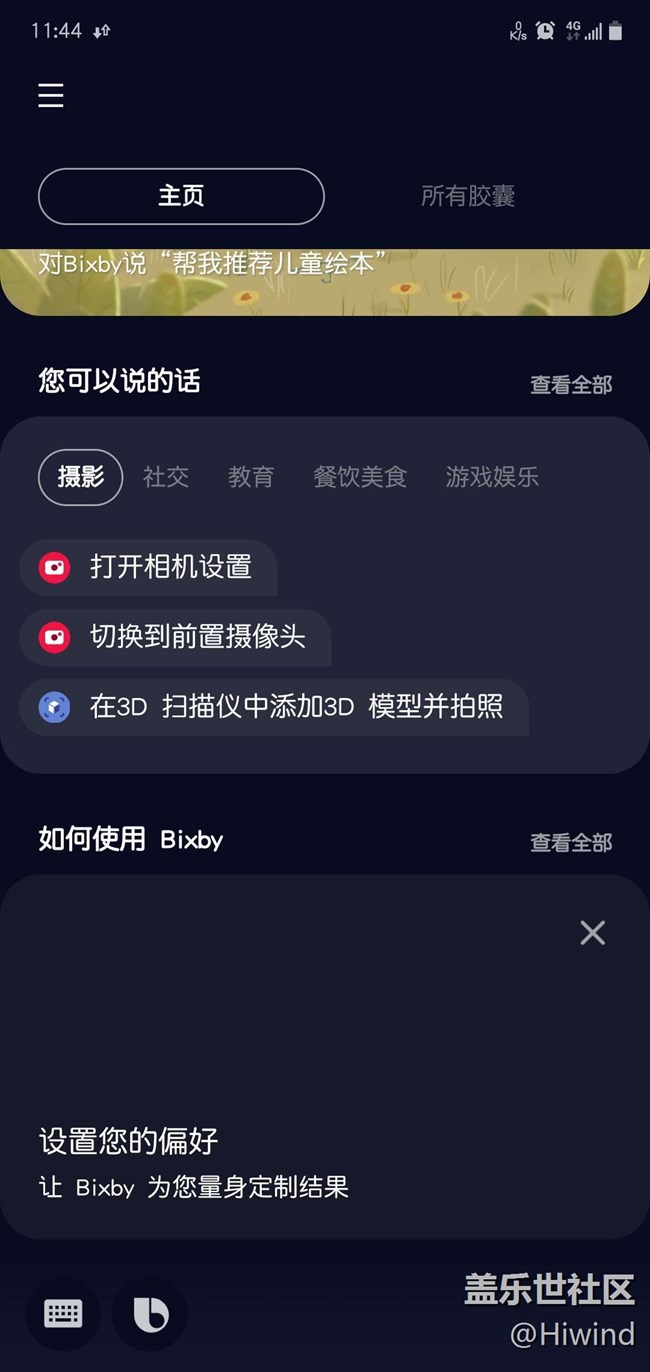The height and width of the screenshot is (1372, 650).
Task: View all under 如何使用 Bixby
Action: click(x=571, y=843)
